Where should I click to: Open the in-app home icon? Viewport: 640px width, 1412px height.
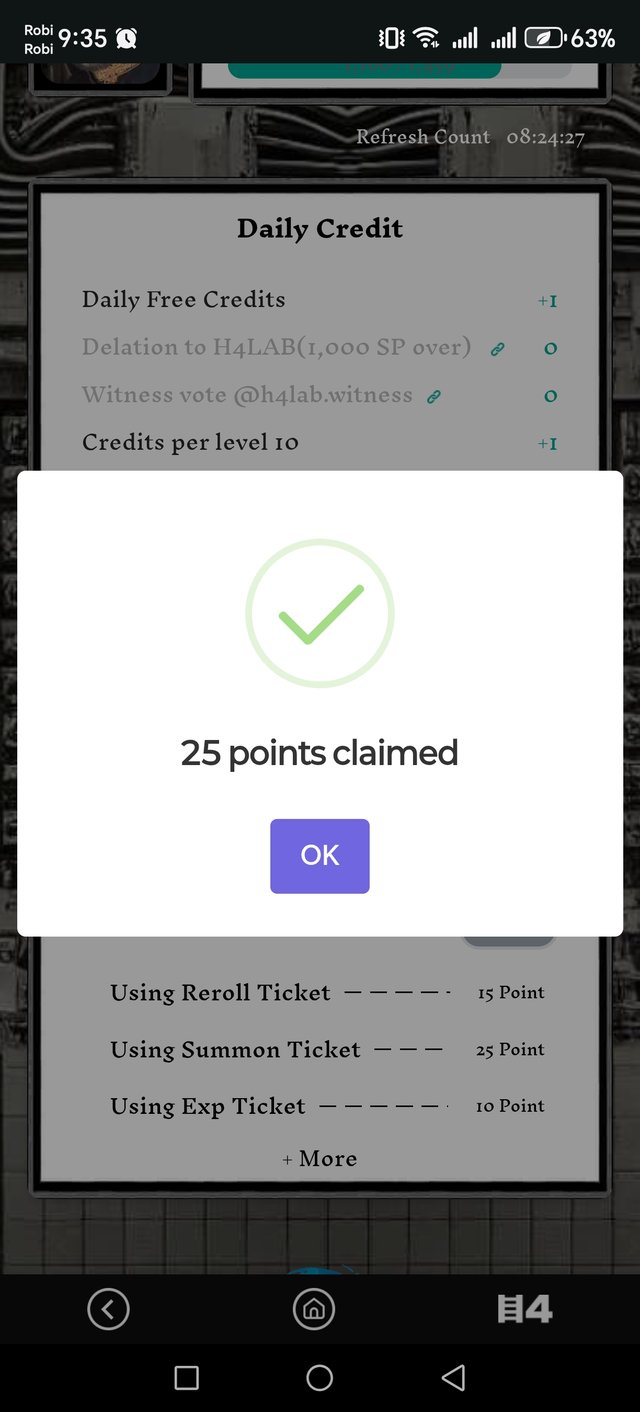click(313, 1308)
